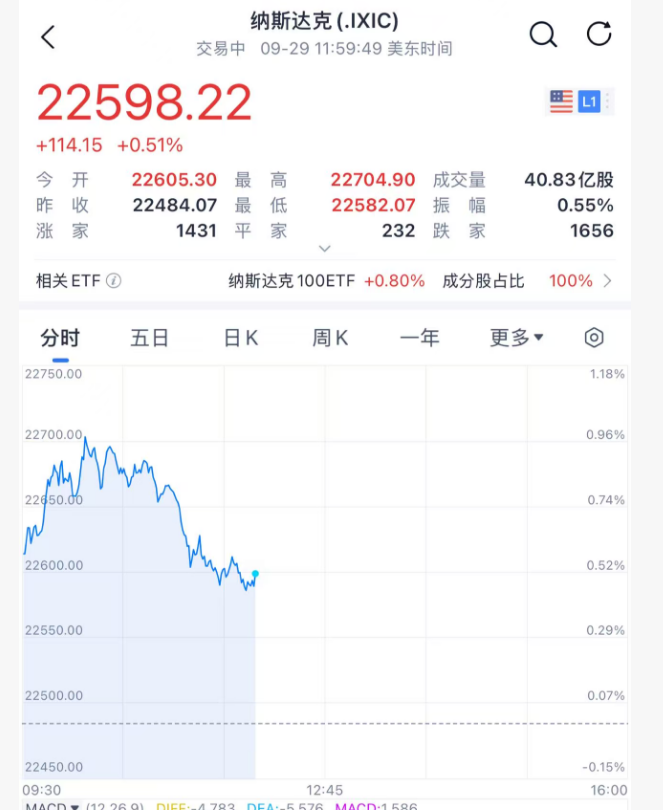This screenshot has height=810, width=663.
Task: Expand the quote details chevron
Action: [324, 248]
